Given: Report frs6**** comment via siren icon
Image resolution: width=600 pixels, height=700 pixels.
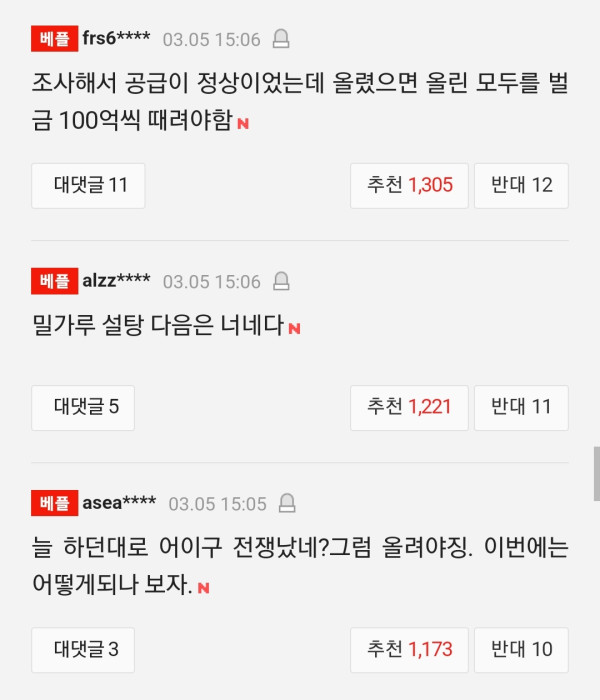Looking at the screenshot, I should click(x=282, y=40).
